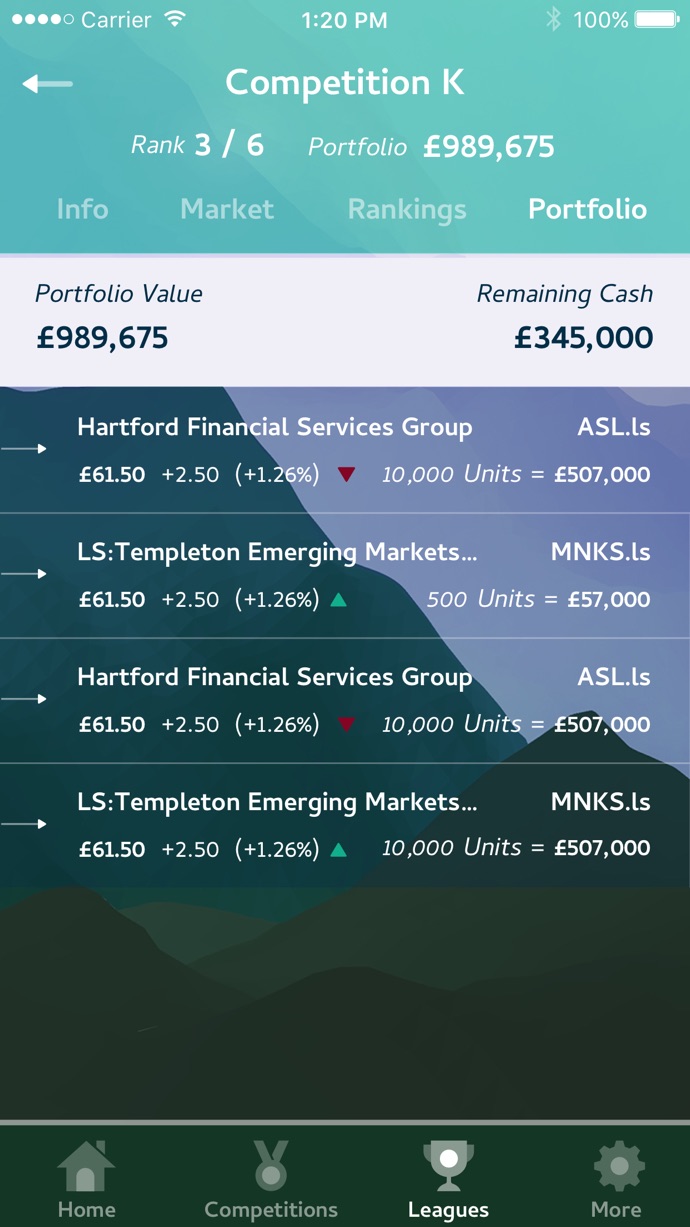
Task: Go to Home in bottom bar
Action: pyautogui.click(x=86, y=1180)
